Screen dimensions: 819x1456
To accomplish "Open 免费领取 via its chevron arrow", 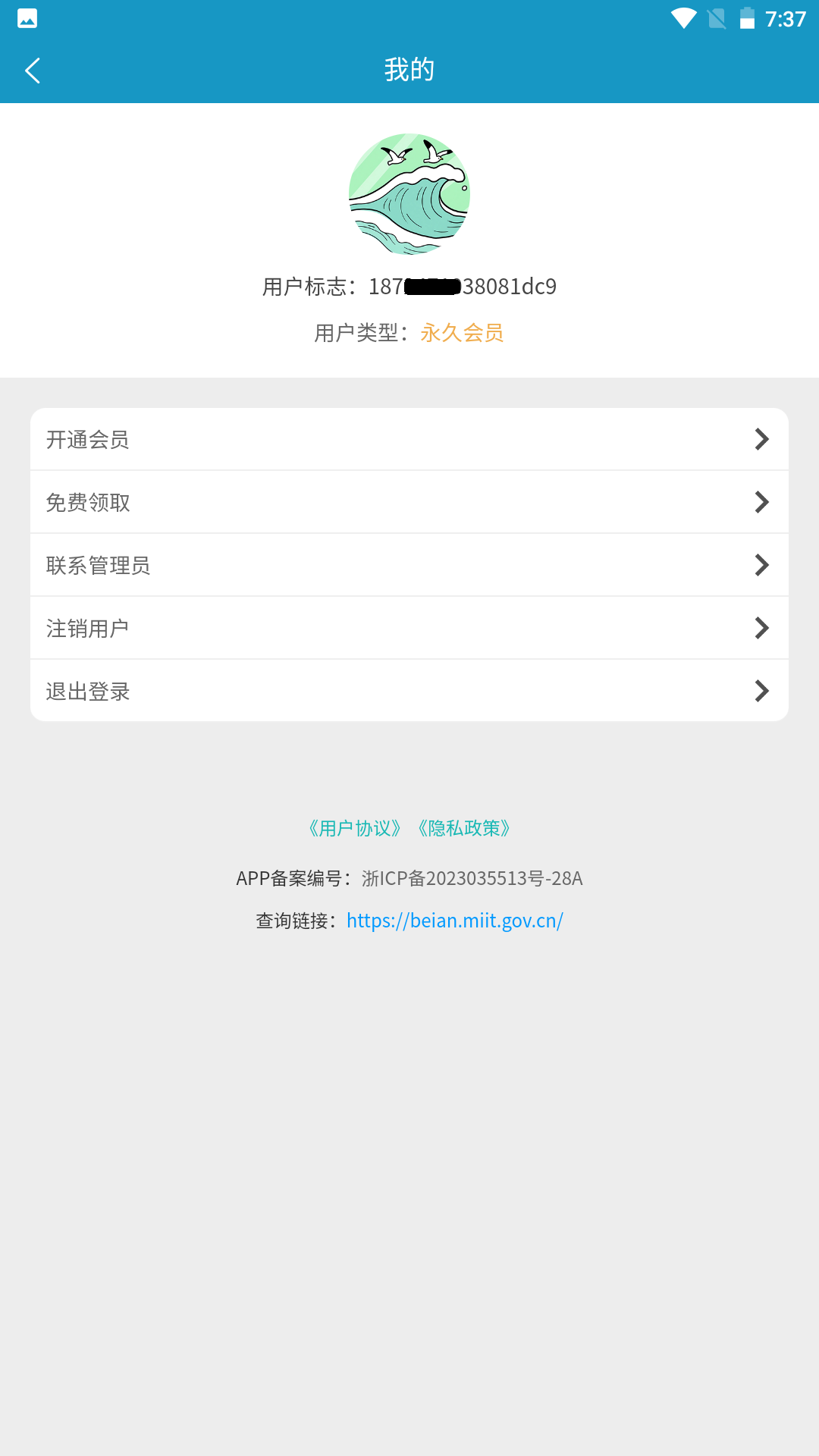I will (761, 501).
